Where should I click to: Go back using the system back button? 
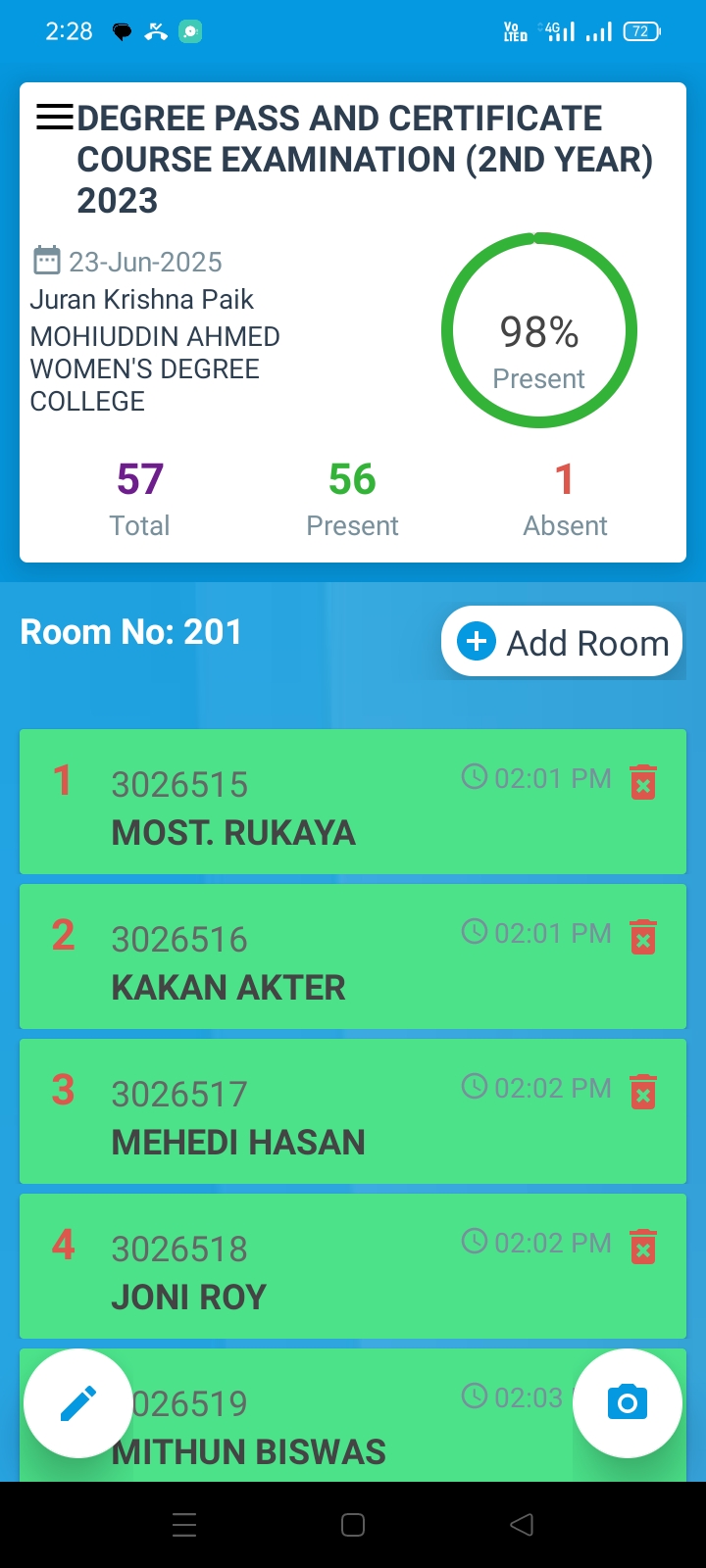[522, 1525]
